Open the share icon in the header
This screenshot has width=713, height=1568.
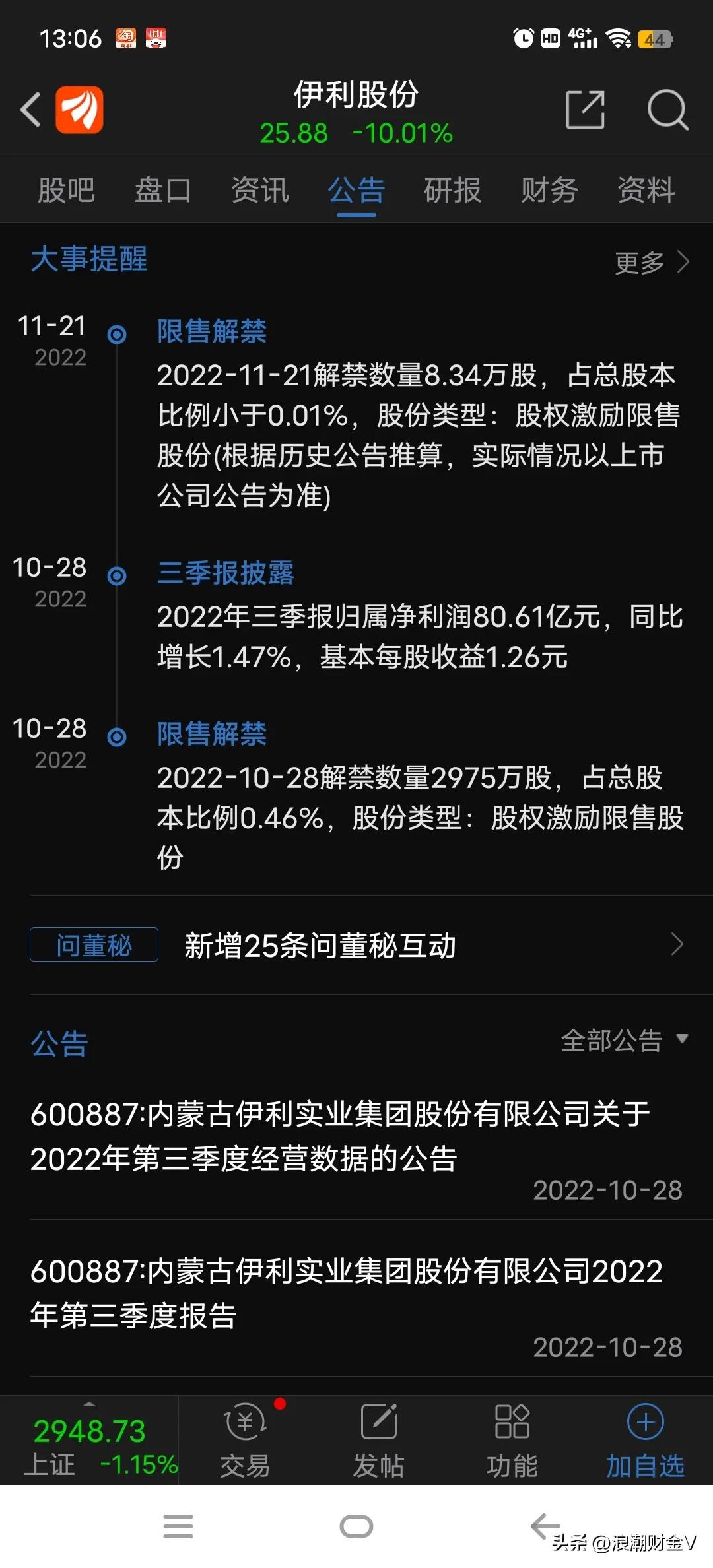click(x=585, y=110)
